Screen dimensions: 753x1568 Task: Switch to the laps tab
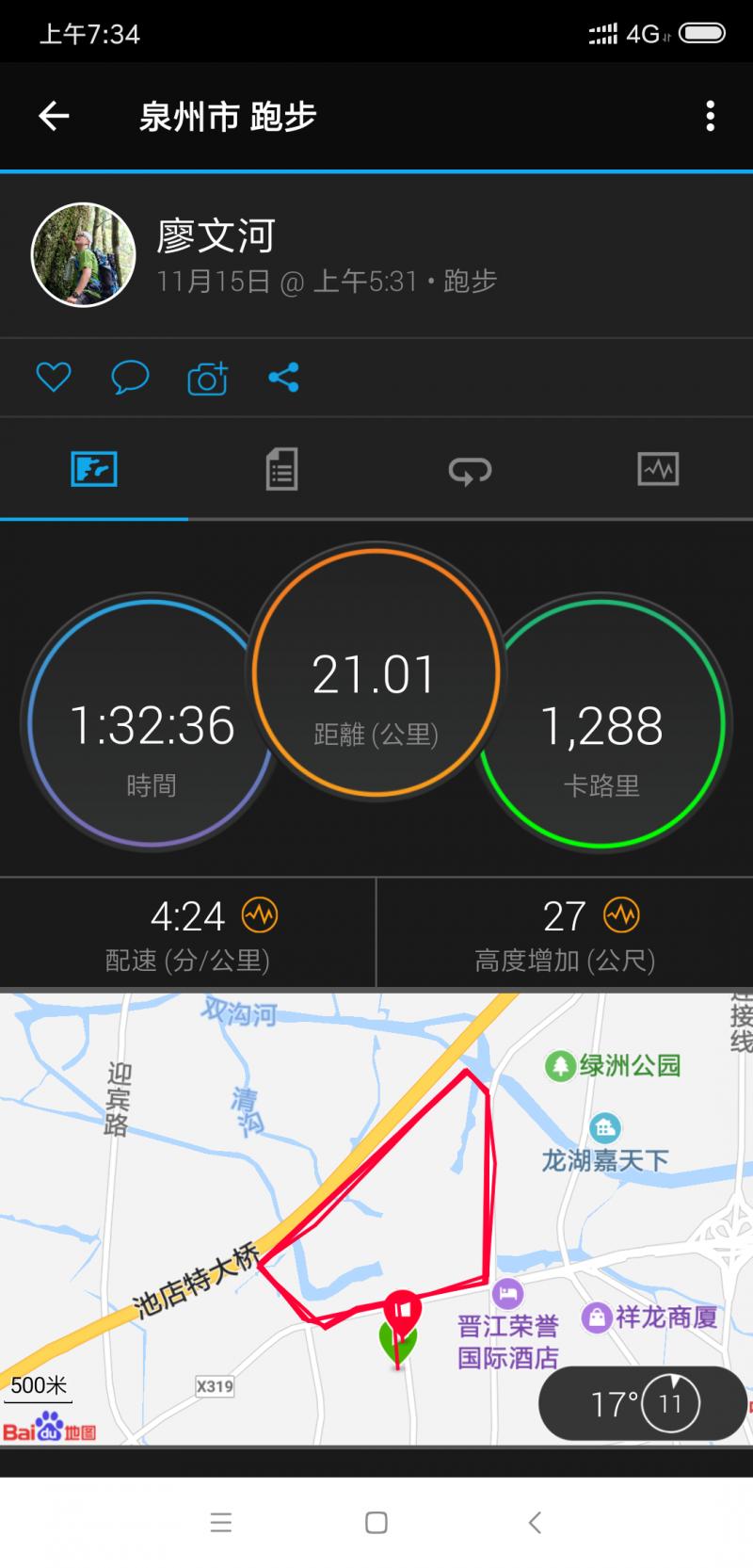point(470,469)
